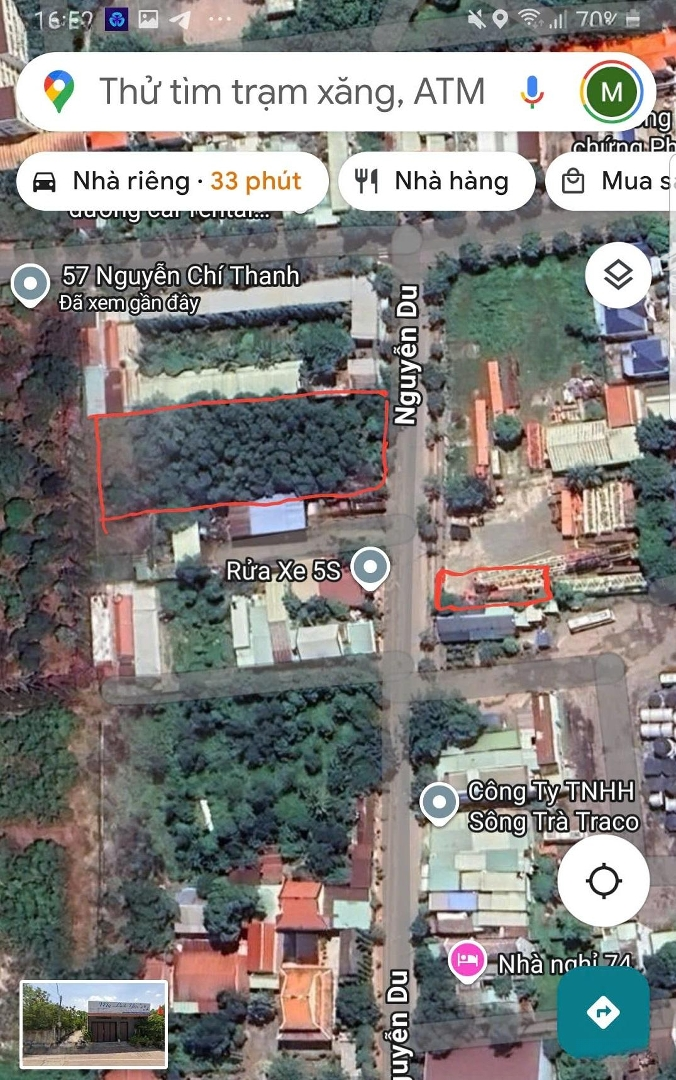Open the Nhà nghỉ 74 lodging marker

pos(467,961)
